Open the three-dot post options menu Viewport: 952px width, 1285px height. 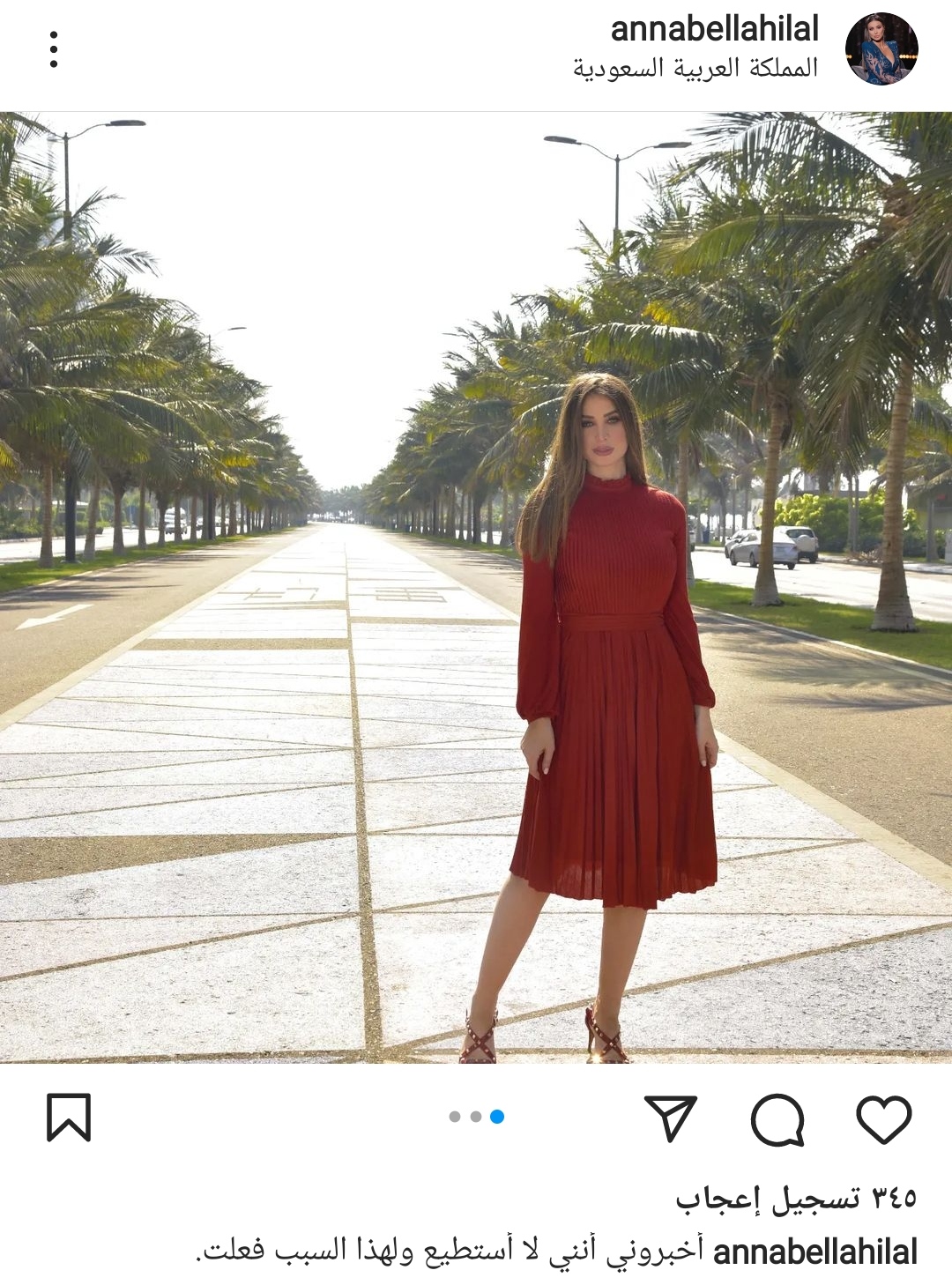(54, 49)
